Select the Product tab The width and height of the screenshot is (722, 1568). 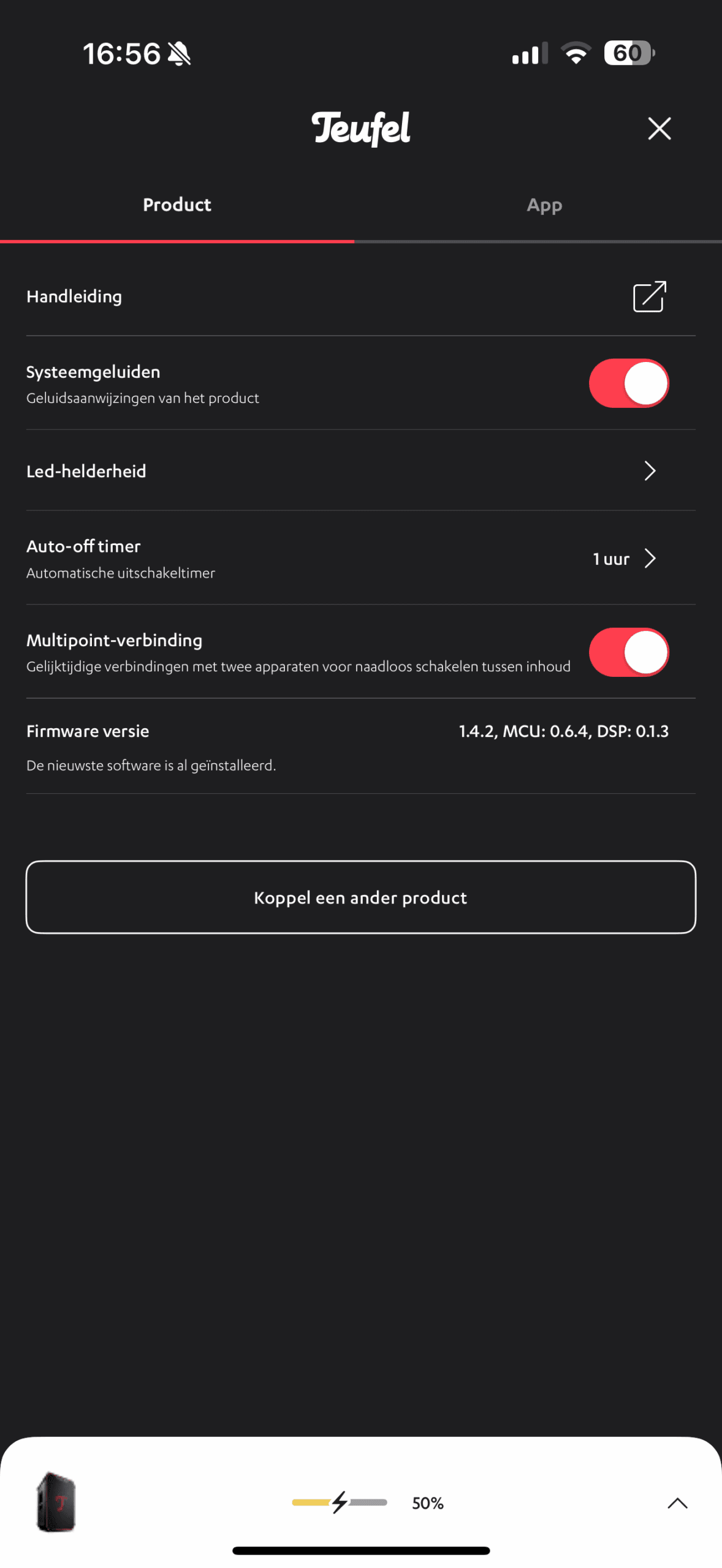tap(177, 205)
